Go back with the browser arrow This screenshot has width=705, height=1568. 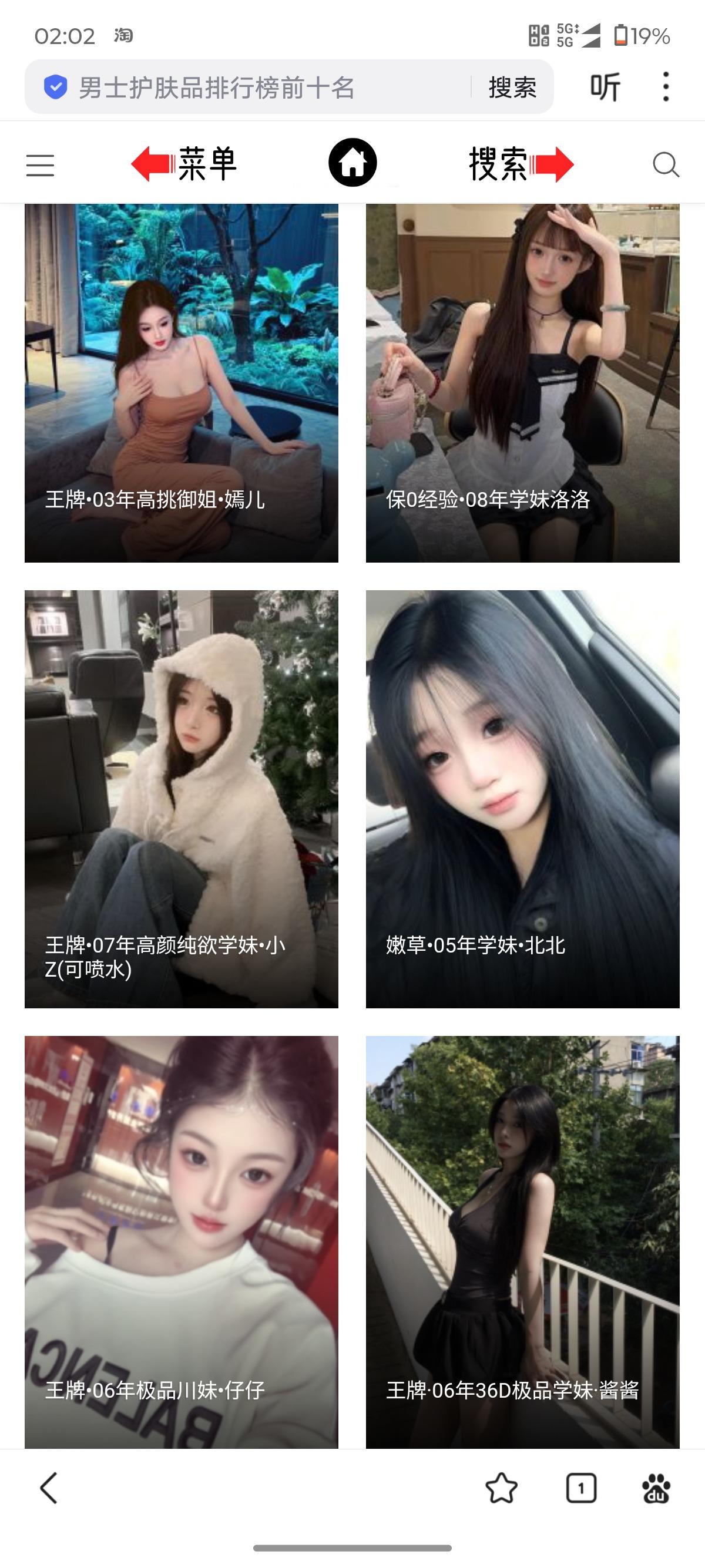(49, 1488)
